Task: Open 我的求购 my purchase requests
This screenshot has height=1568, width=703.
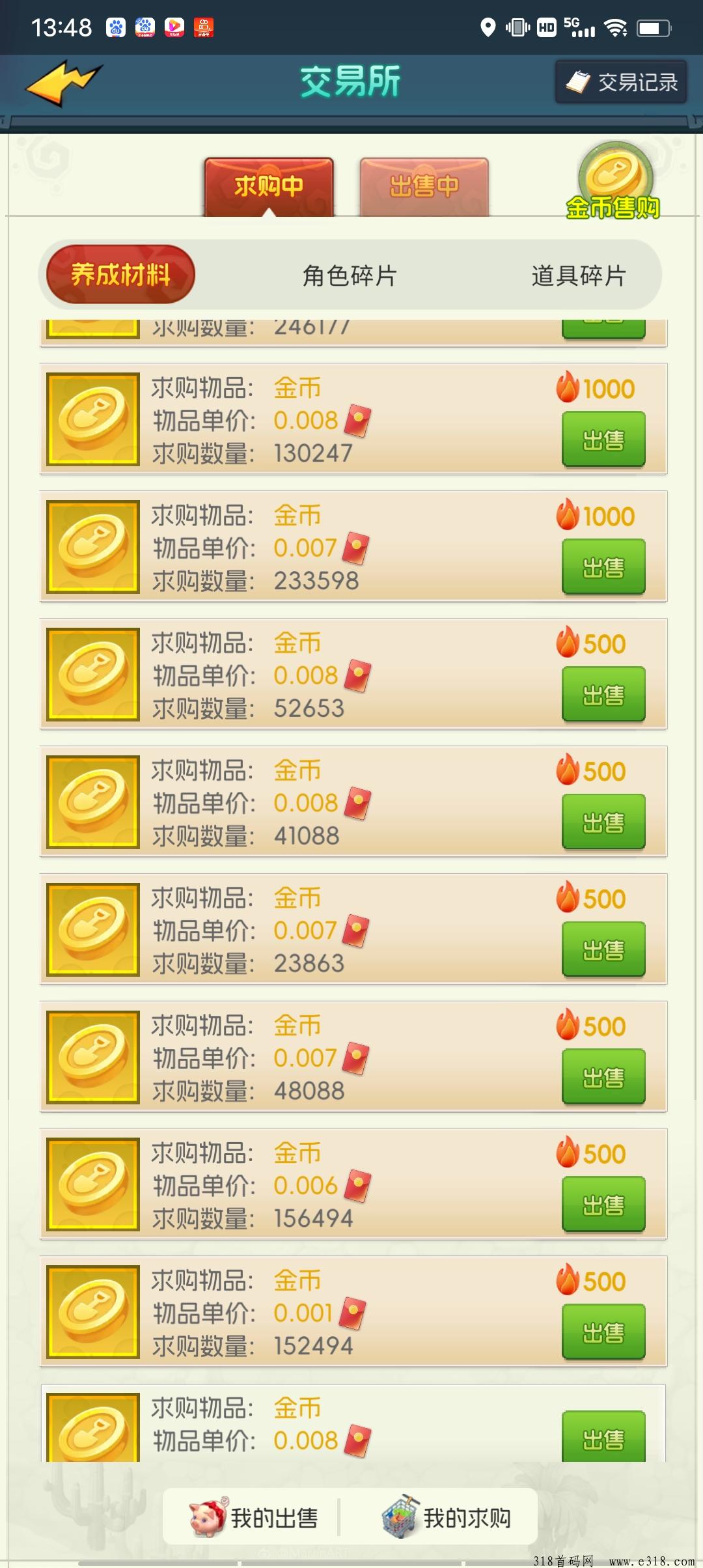Action: [447, 1518]
